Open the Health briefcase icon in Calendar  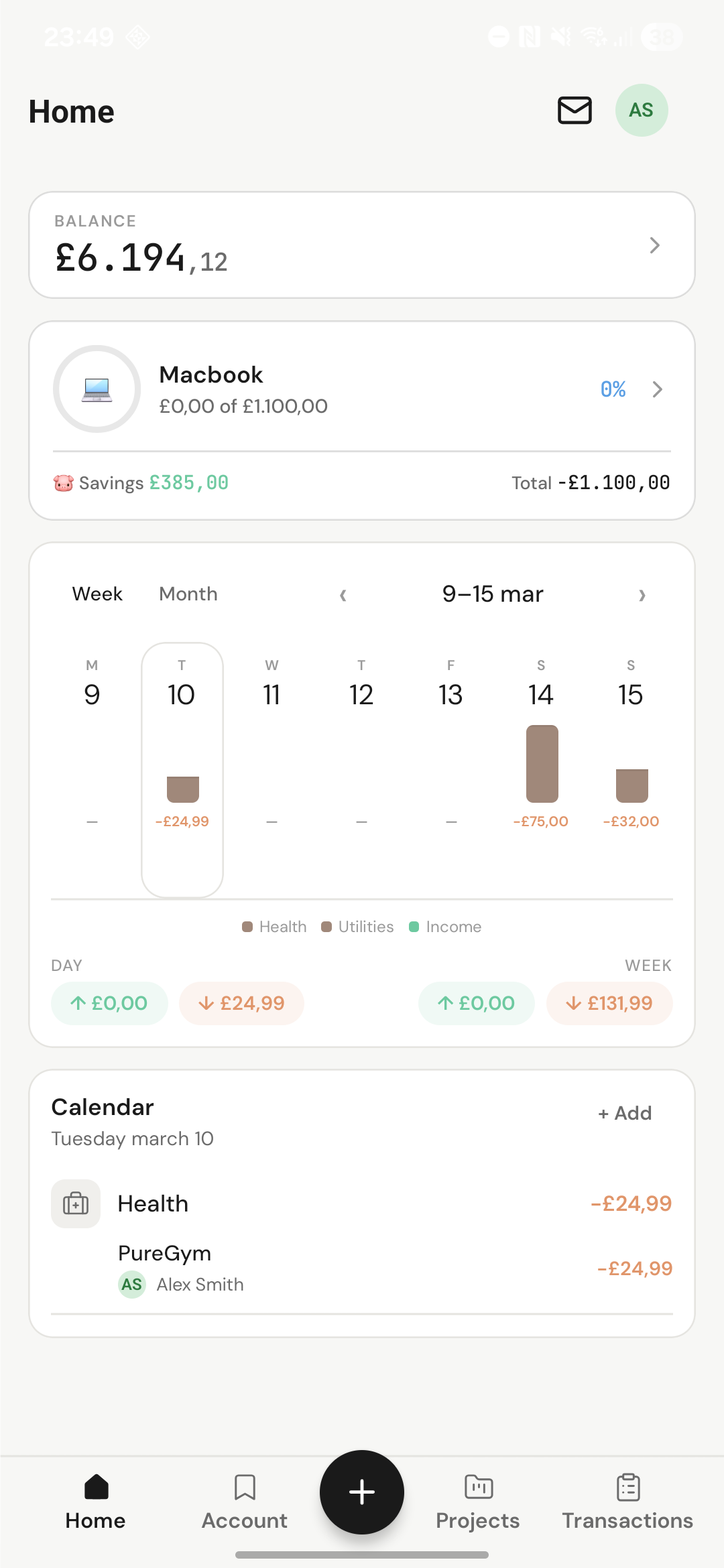click(x=75, y=1203)
